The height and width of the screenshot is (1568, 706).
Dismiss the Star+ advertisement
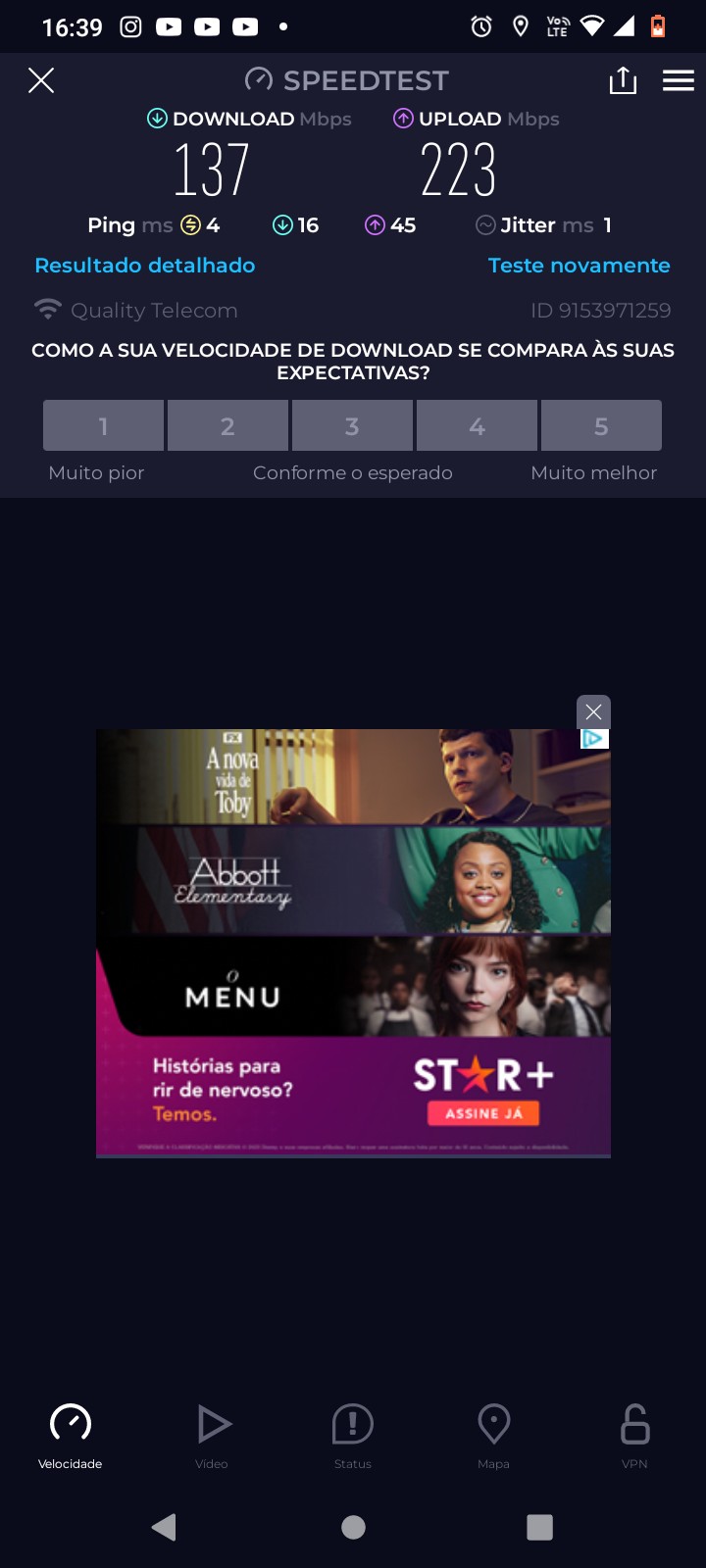593,712
